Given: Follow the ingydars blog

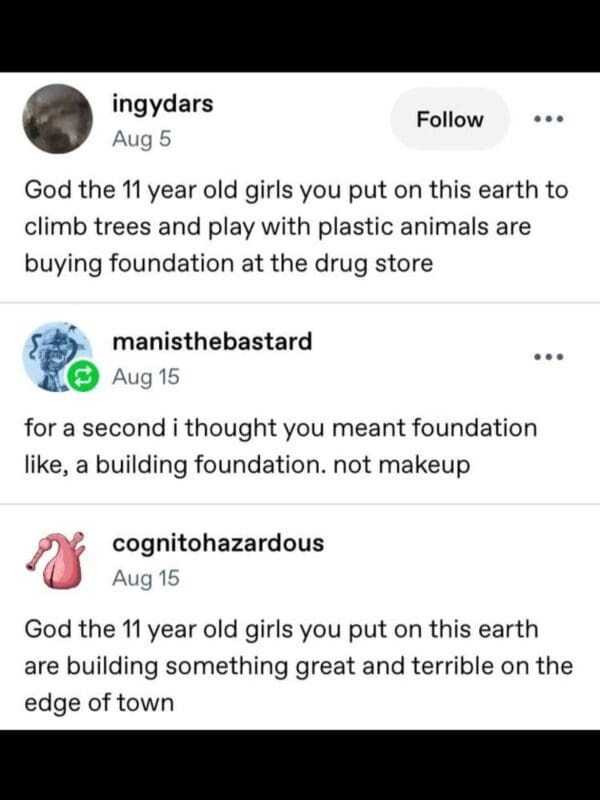Looking at the screenshot, I should [x=449, y=119].
